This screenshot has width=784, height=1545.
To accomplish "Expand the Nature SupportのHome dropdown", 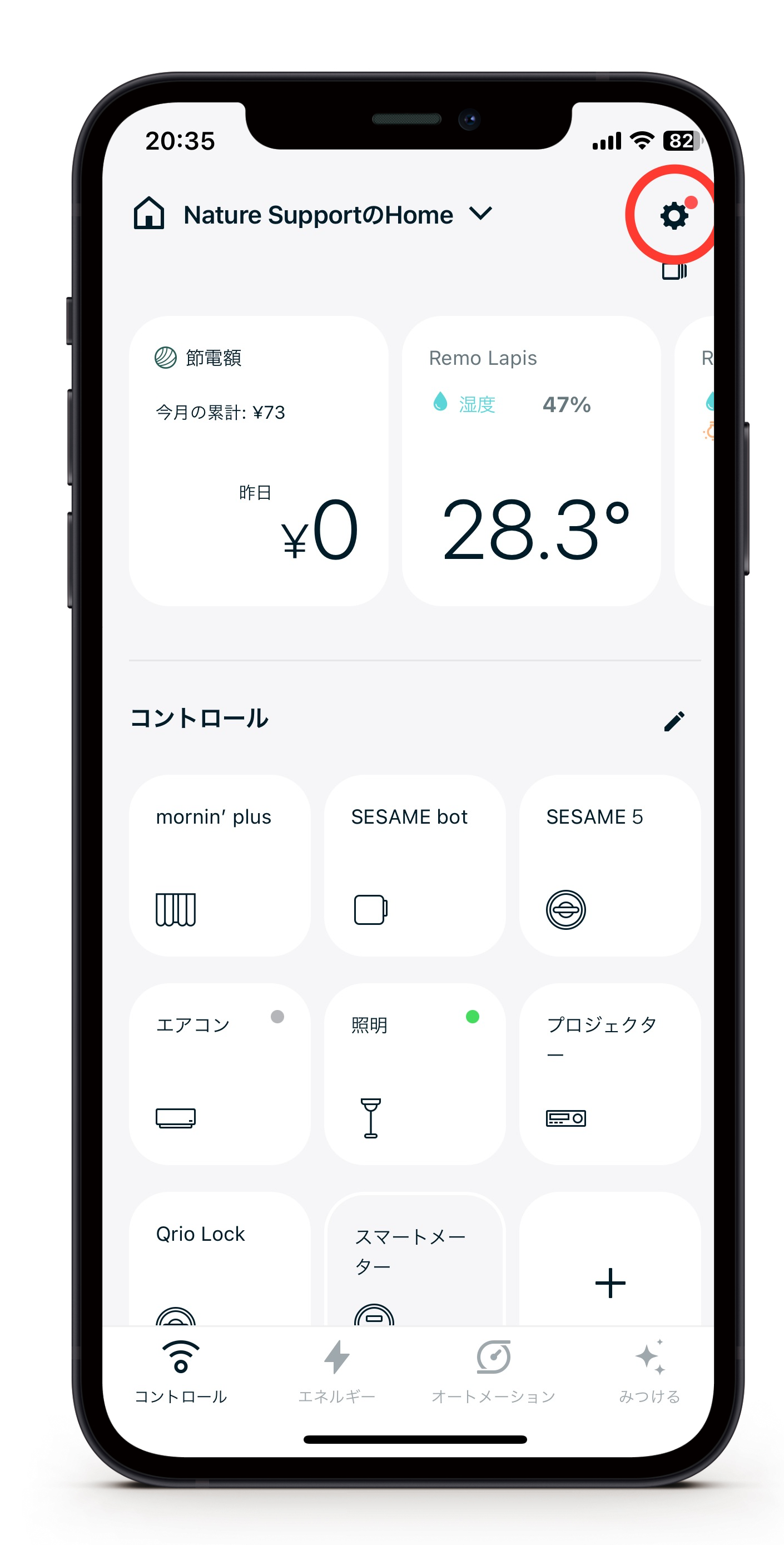I will (x=480, y=214).
